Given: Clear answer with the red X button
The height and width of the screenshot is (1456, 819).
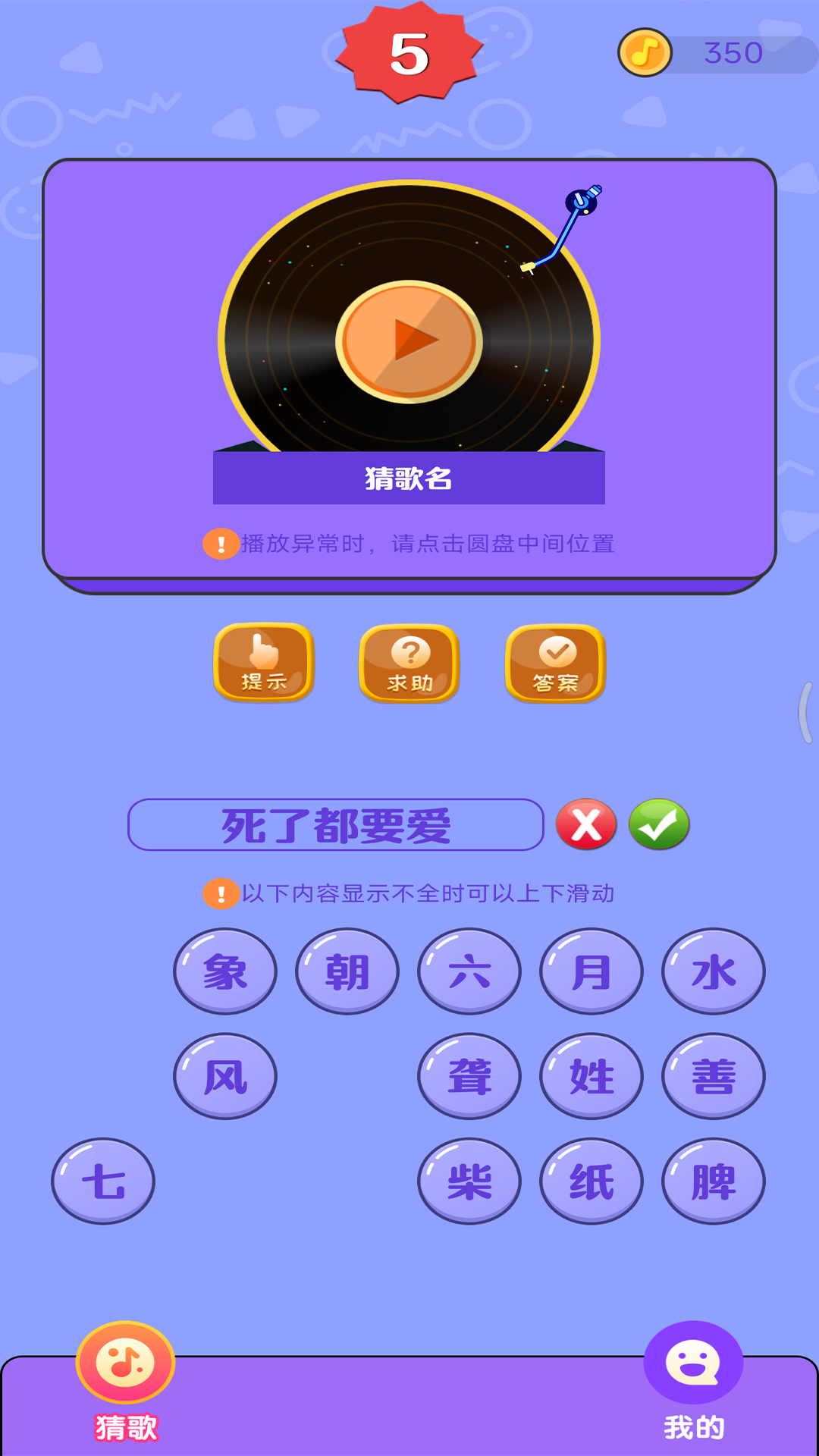Looking at the screenshot, I should click(x=585, y=825).
